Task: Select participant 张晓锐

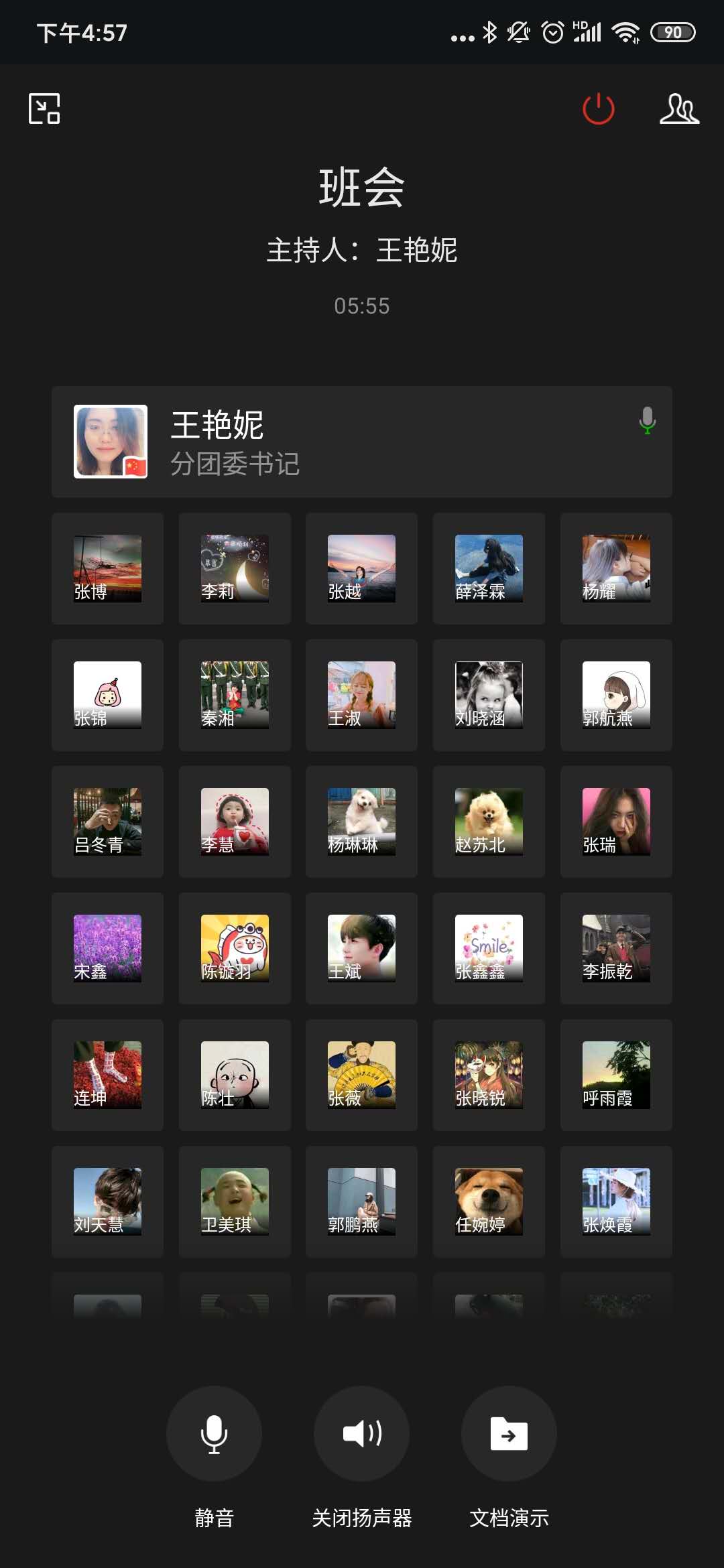Action: click(x=489, y=1075)
